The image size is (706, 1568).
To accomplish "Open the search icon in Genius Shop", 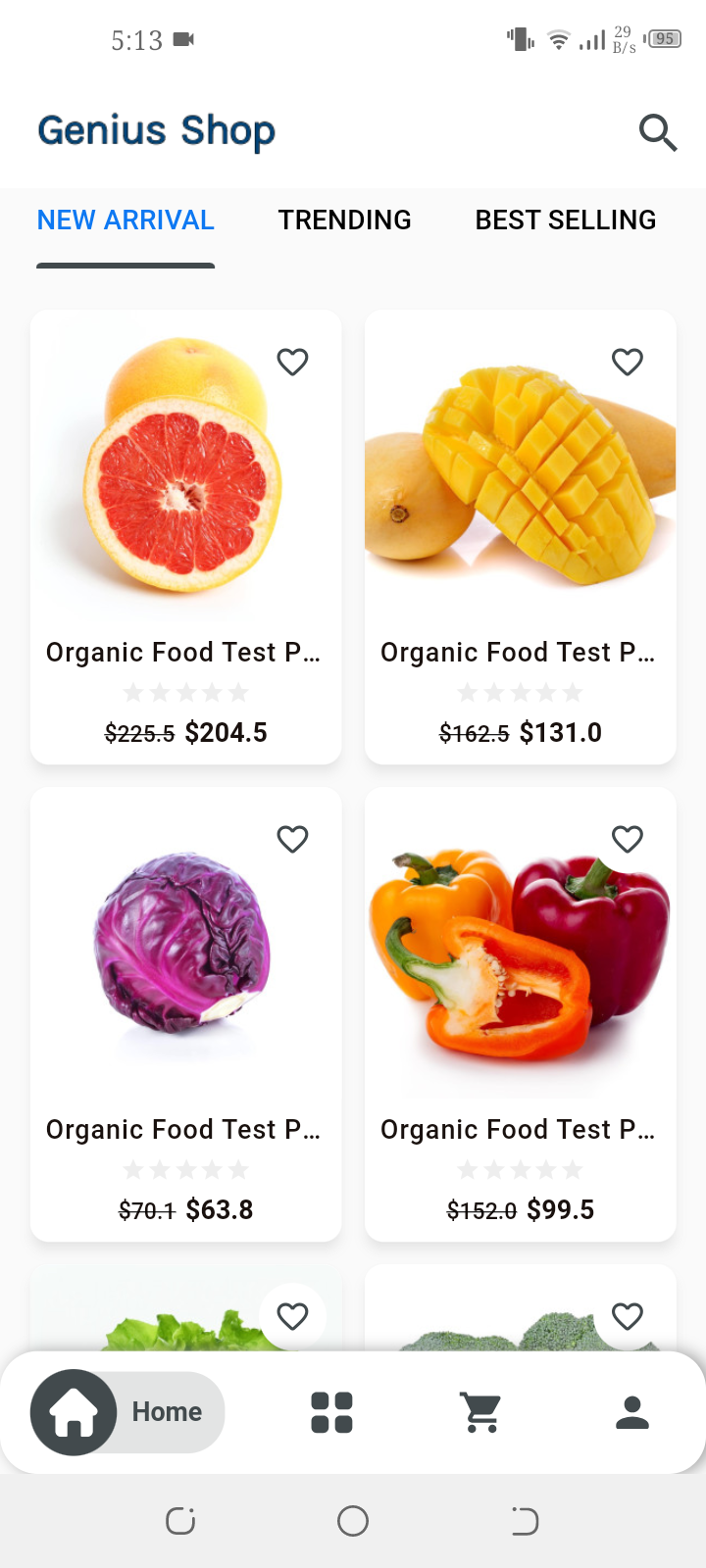I will click(658, 132).
